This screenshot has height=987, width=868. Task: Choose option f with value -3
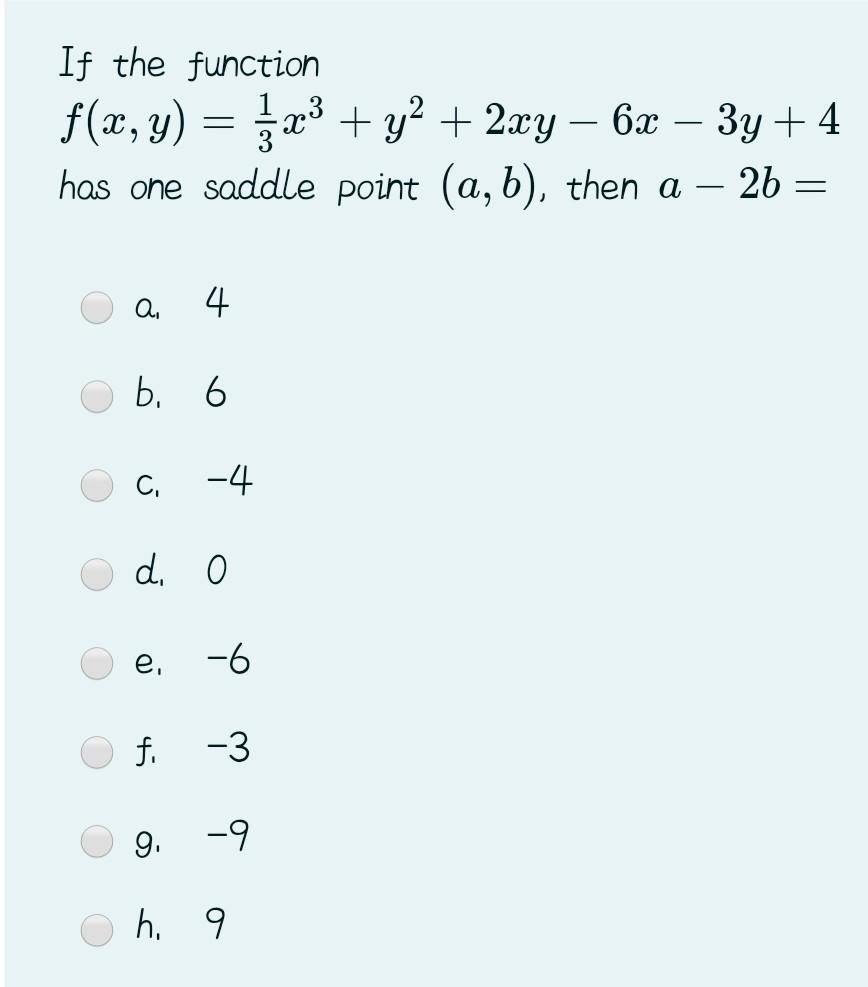point(97,752)
